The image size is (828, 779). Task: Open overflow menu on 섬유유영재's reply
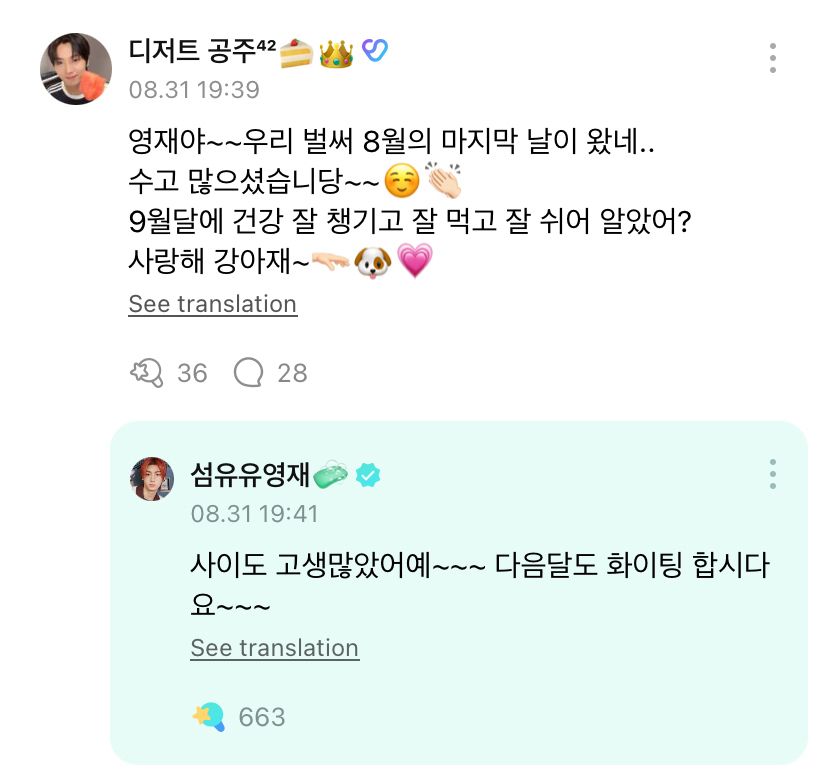(773, 474)
